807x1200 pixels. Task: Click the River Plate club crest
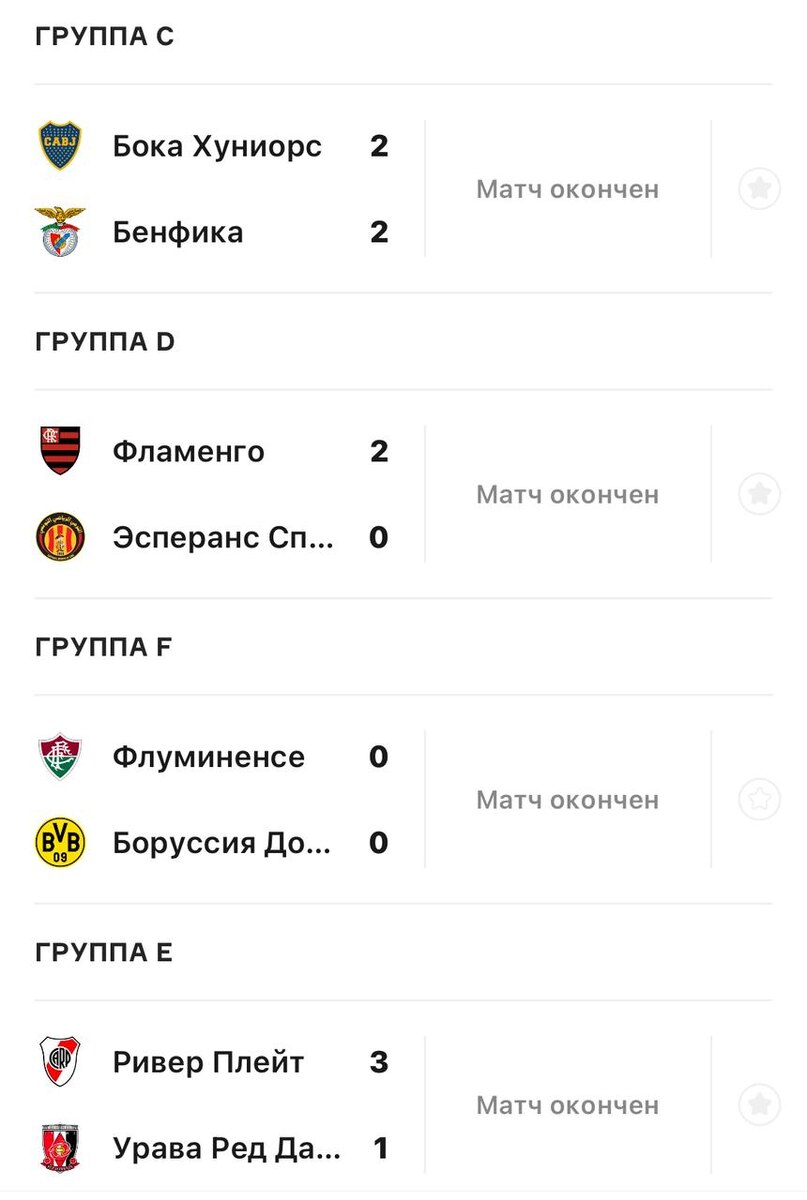pos(58,1062)
